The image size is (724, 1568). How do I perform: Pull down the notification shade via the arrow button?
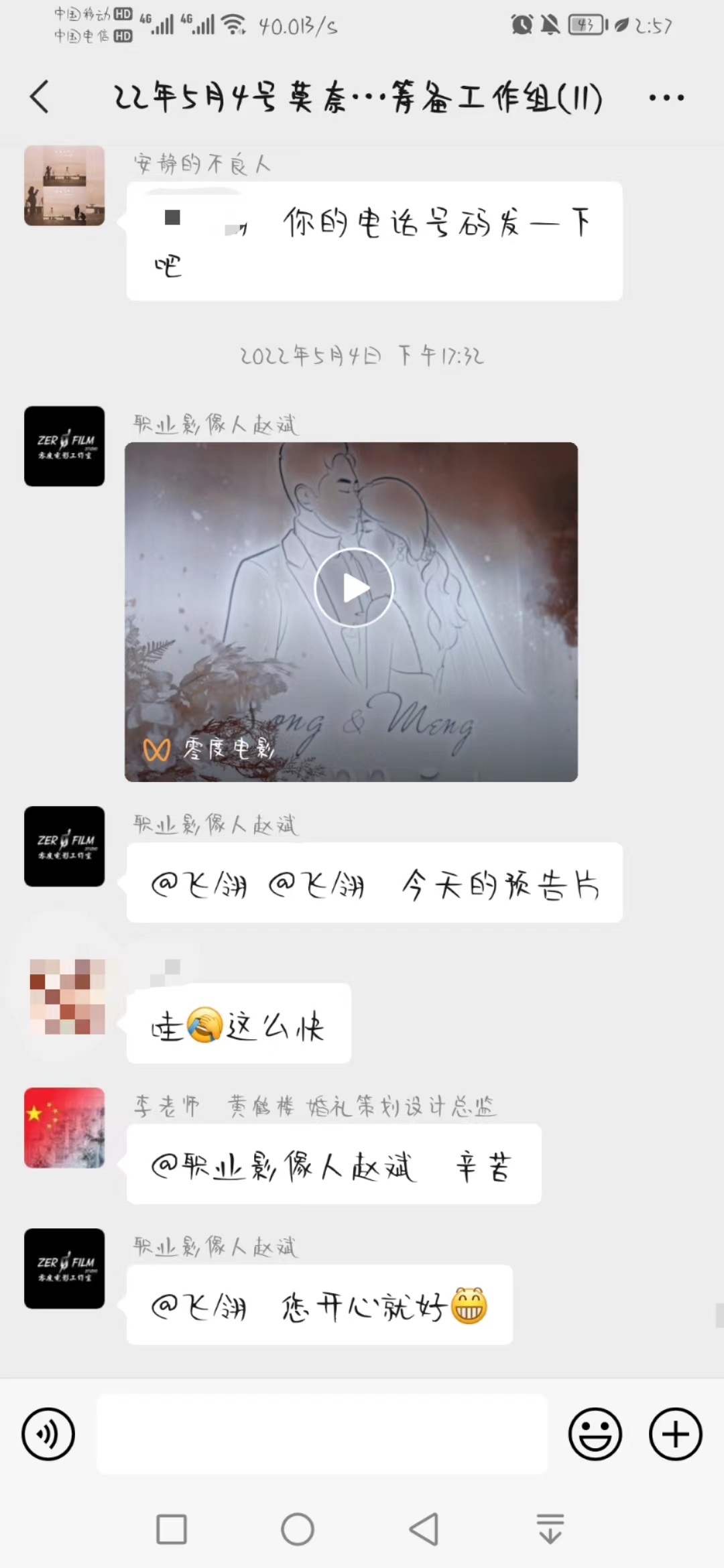(x=550, y=1529)
